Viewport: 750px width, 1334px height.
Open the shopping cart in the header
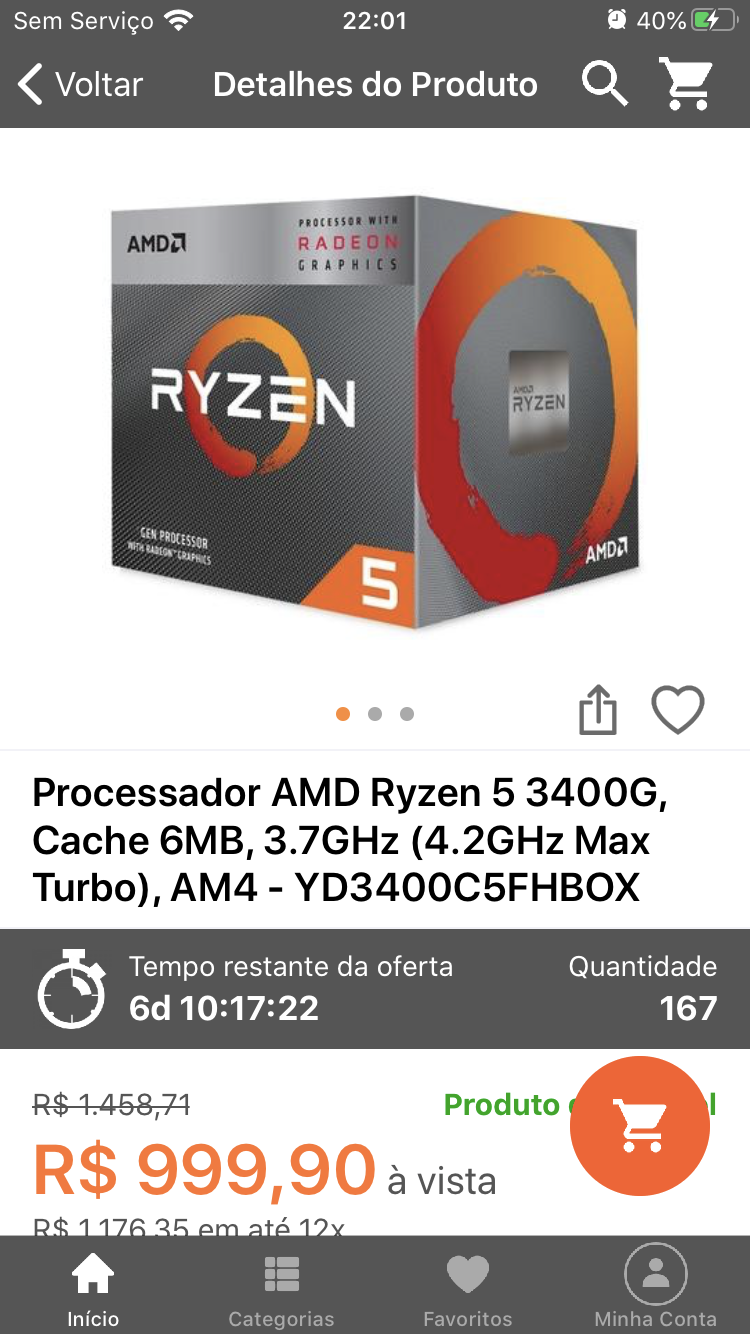[x=686, y=84]
